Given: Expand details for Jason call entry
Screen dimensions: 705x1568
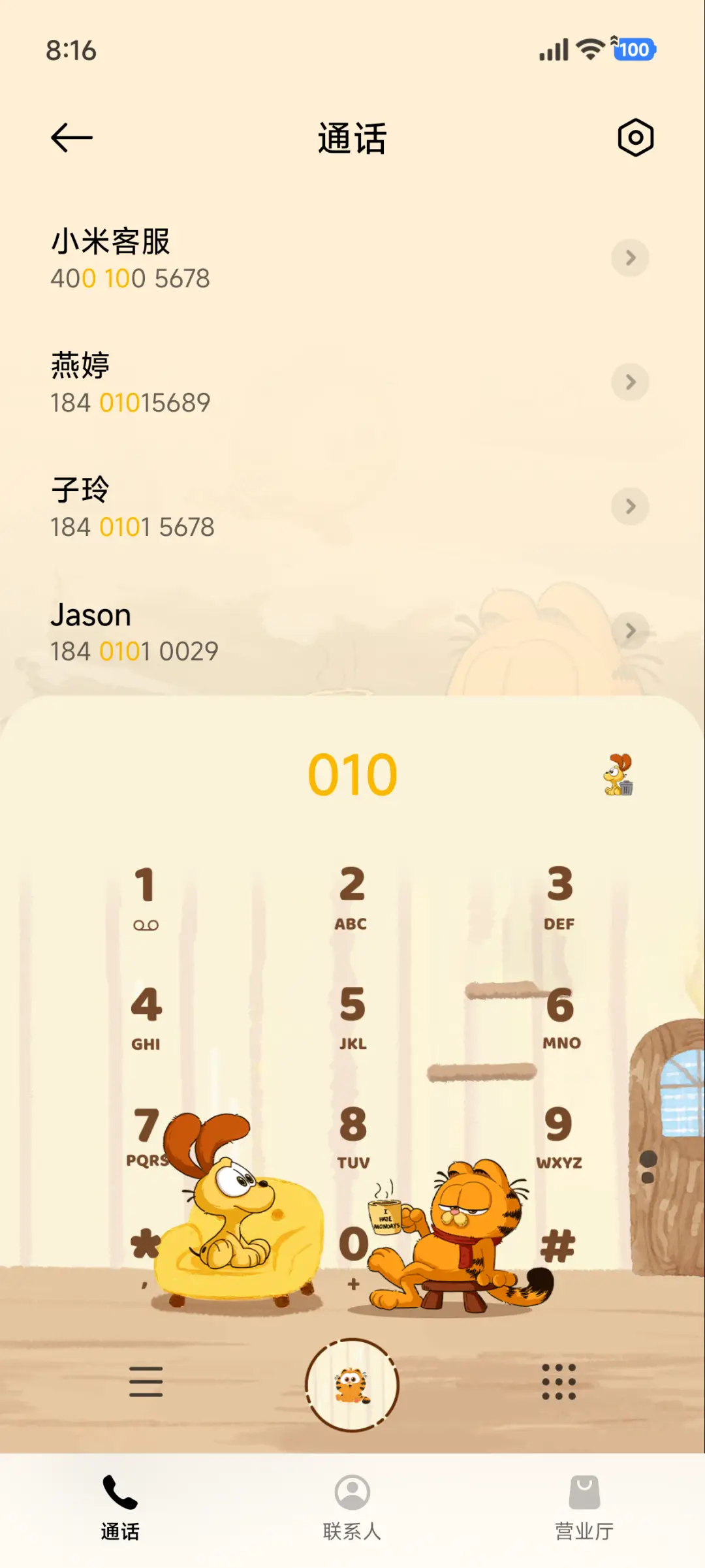Looking at the screenshot, I should (x=630, y=630).
